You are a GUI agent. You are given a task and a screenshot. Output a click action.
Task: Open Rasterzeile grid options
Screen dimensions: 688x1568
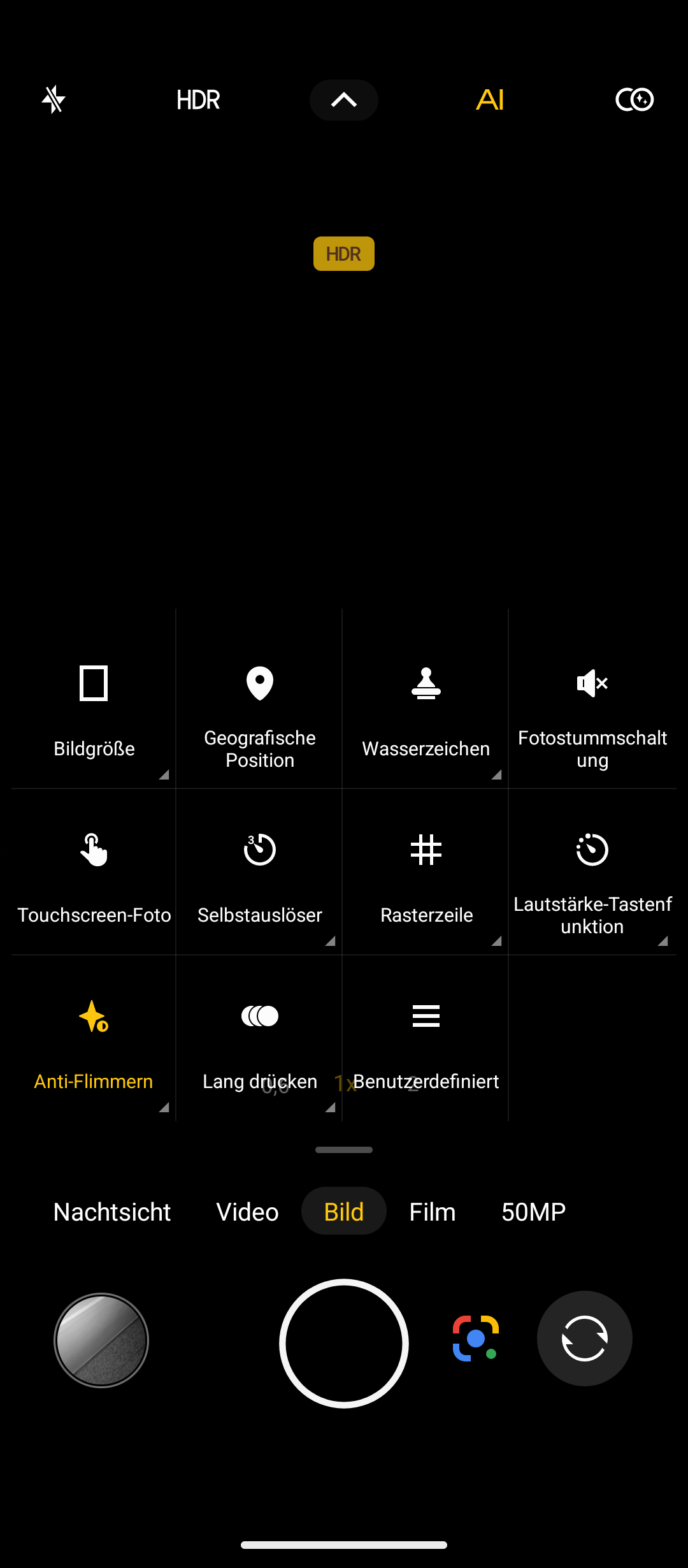(426, 873)
